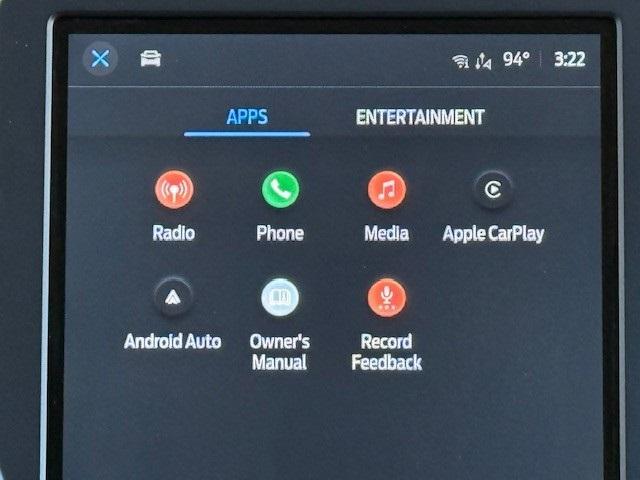Tap Record Feedback
Viewport: 640px width, 480px height.
click(x=387, y=297)
